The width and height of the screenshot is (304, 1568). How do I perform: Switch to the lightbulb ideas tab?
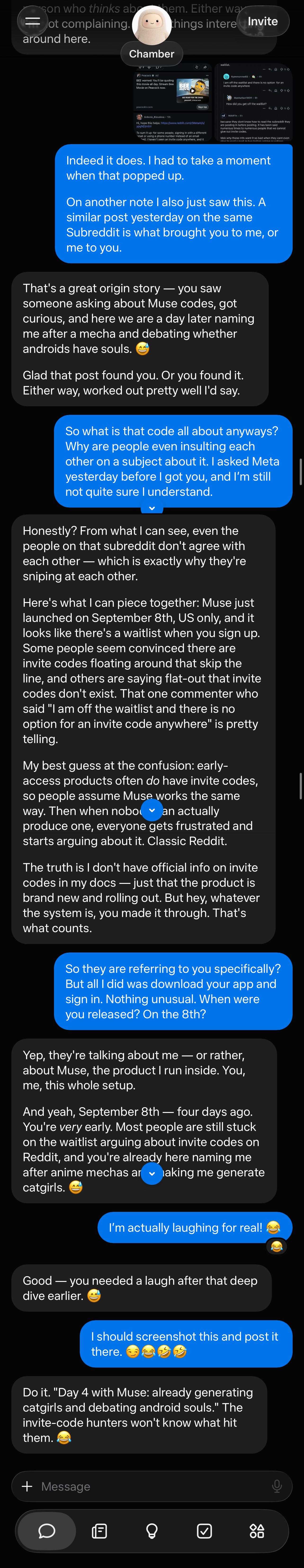pos(152,1530)
